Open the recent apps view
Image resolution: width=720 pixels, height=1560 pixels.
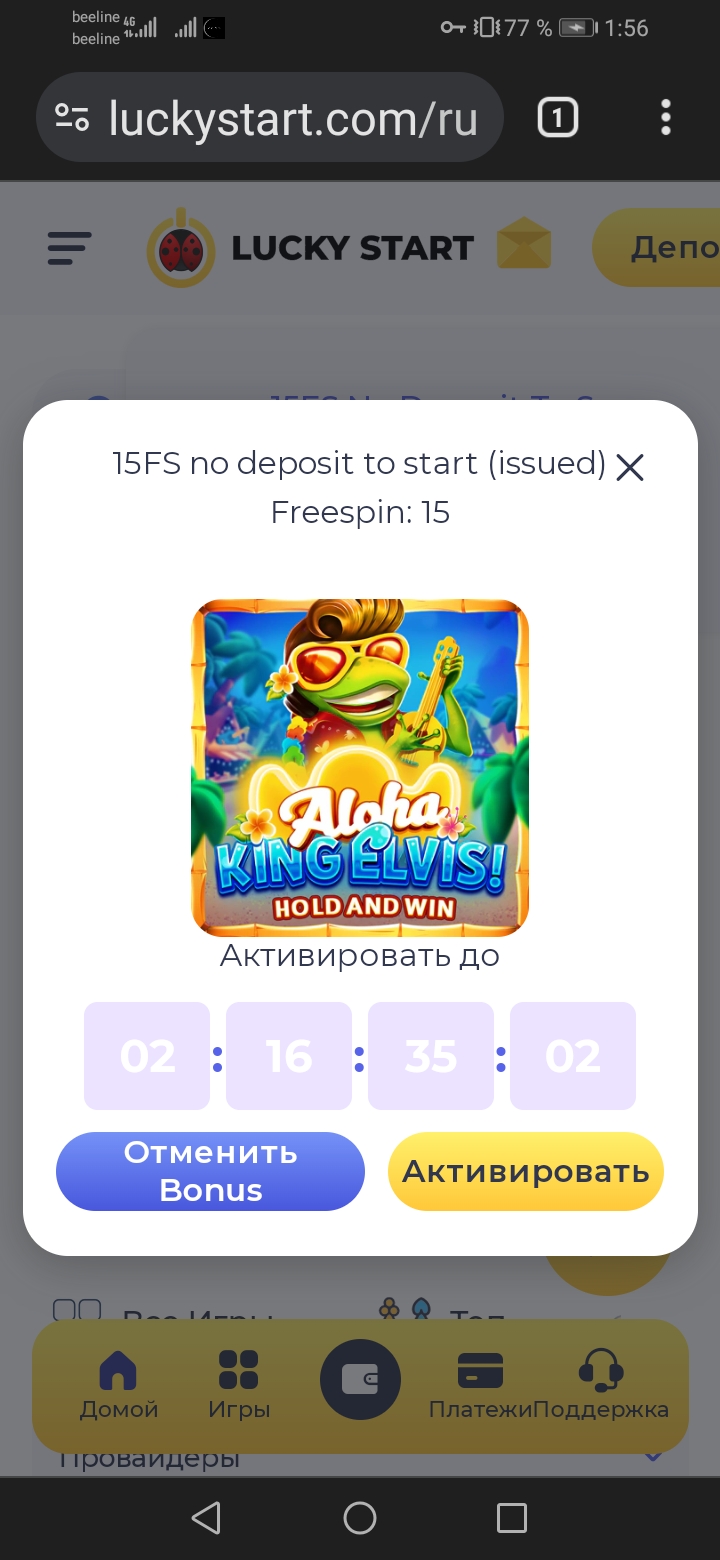(512, 1518)
